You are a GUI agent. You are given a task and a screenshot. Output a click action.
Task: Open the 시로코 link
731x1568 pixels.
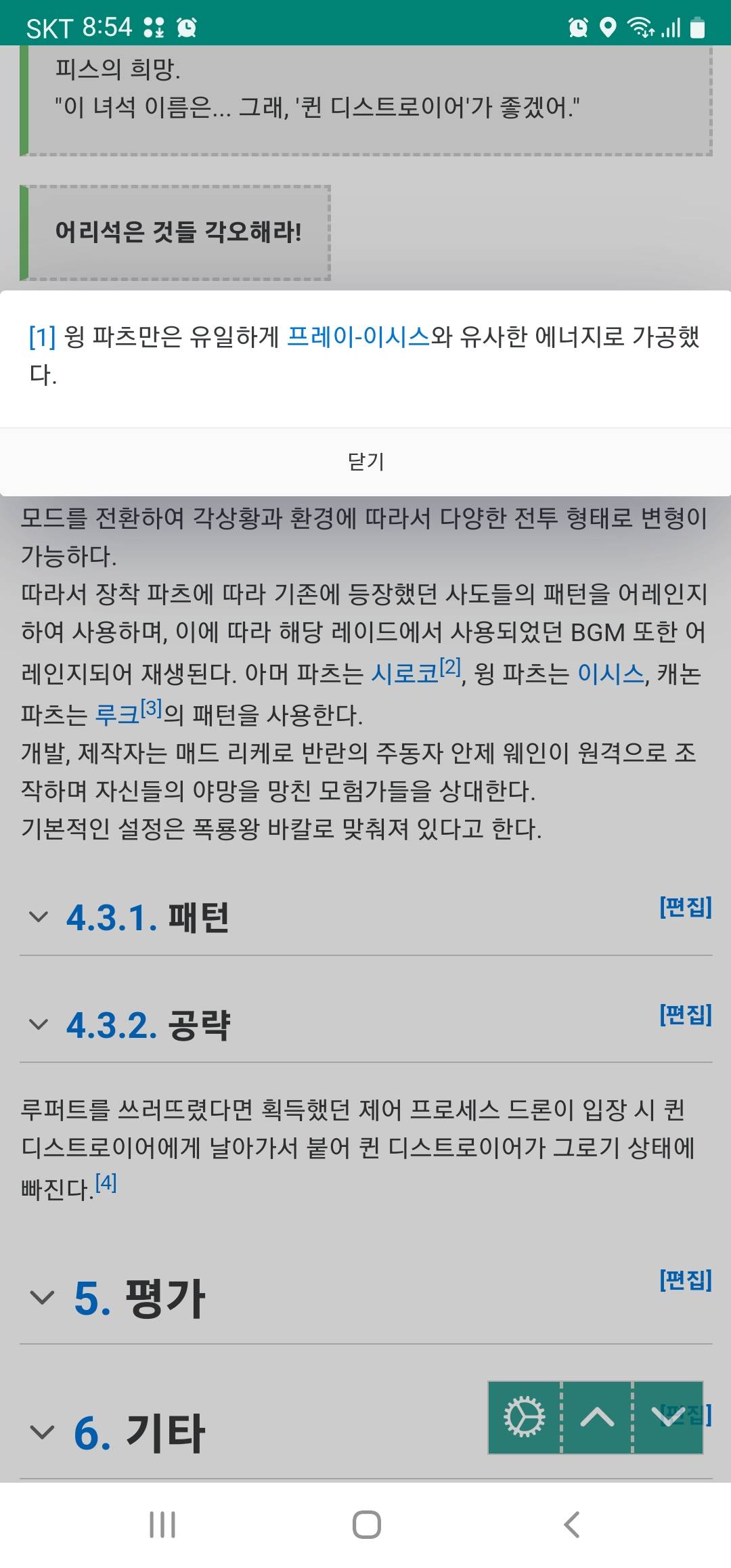click(405, 674)
